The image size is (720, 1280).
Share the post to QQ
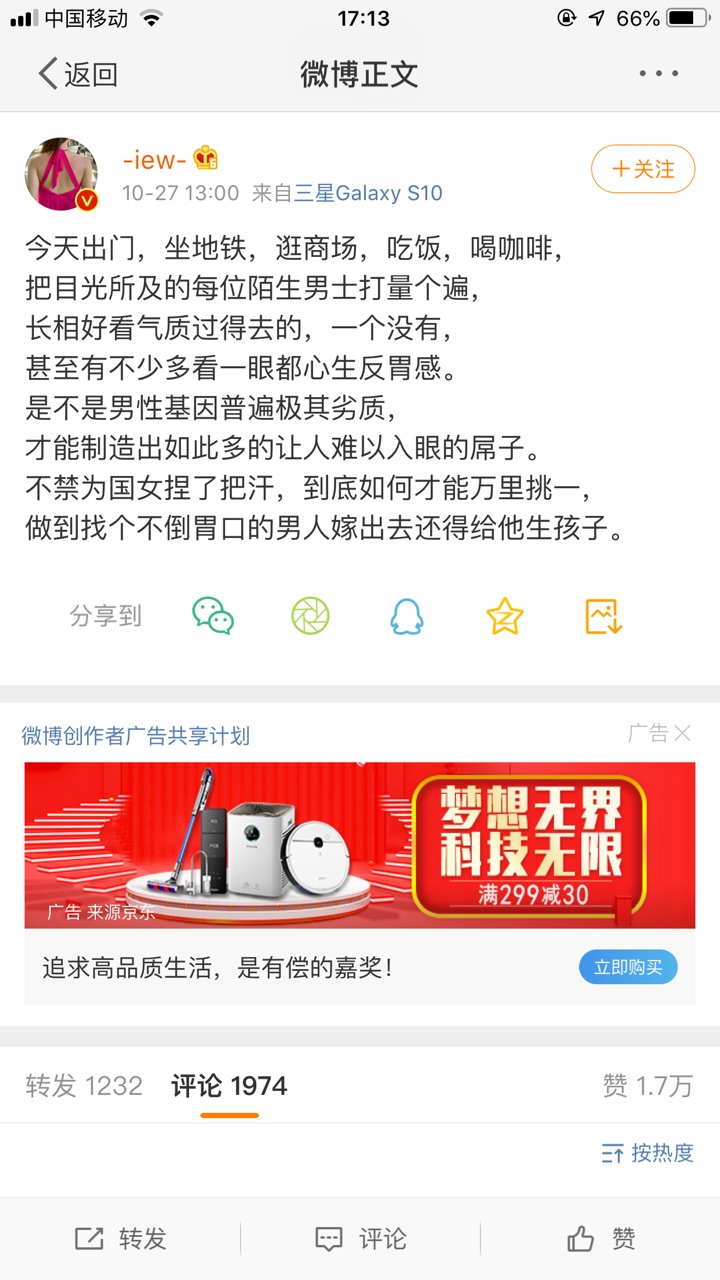408,616
